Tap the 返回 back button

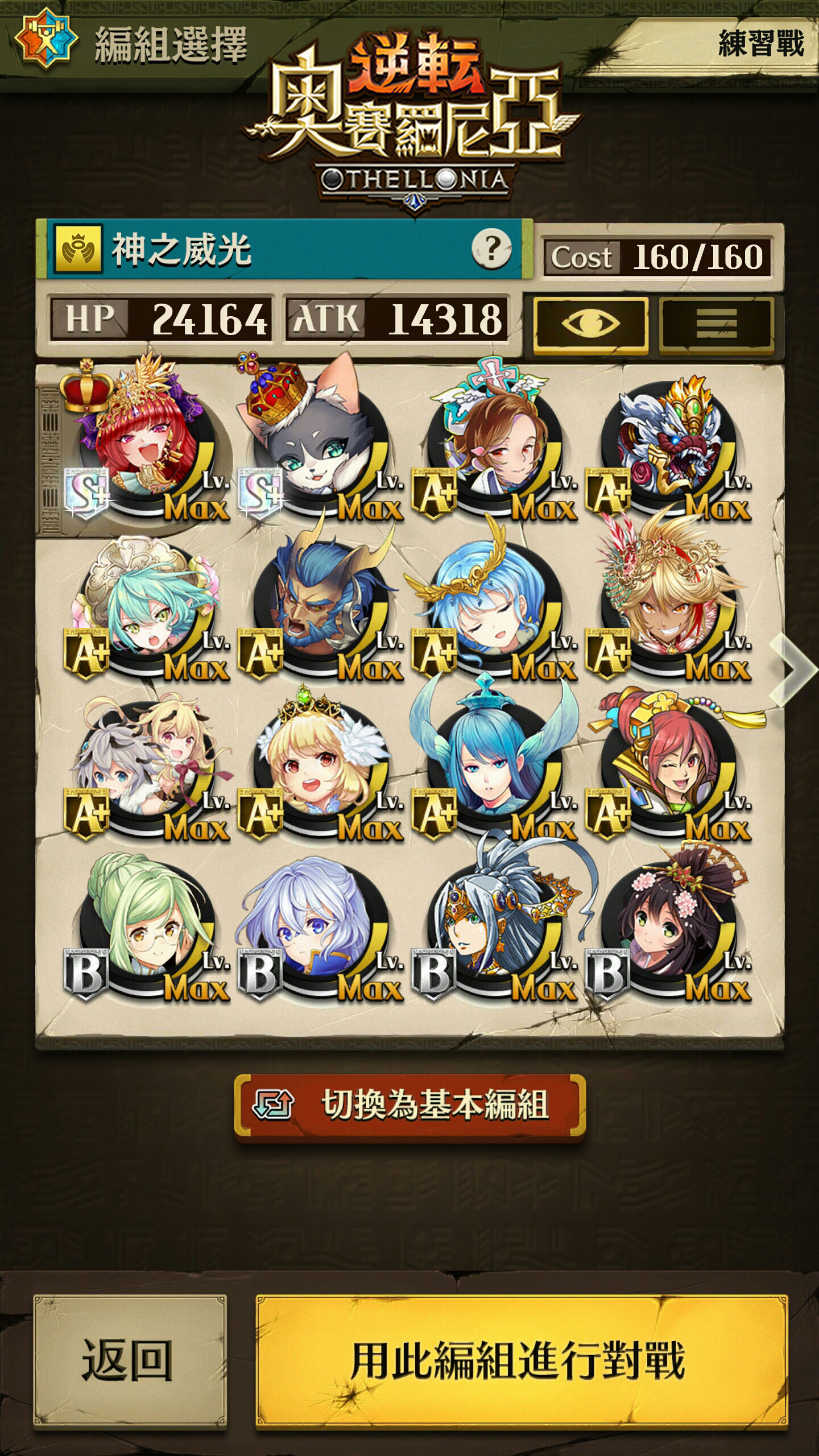pos(129,1362)
